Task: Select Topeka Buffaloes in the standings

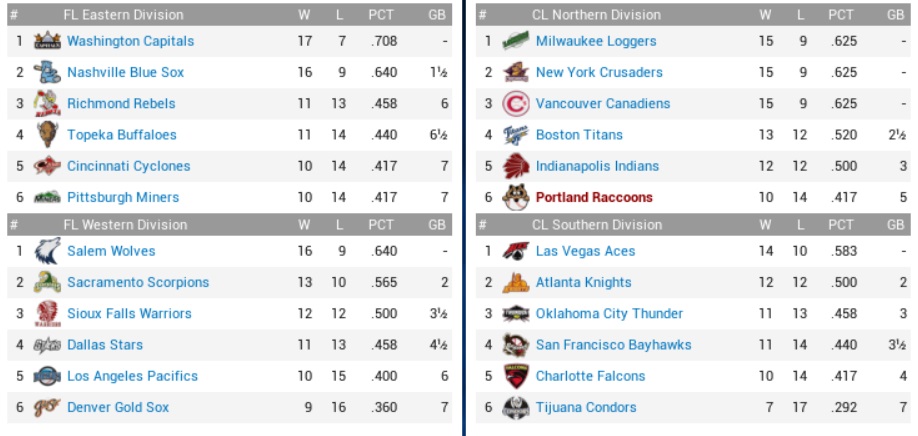Action: point(121,135)
